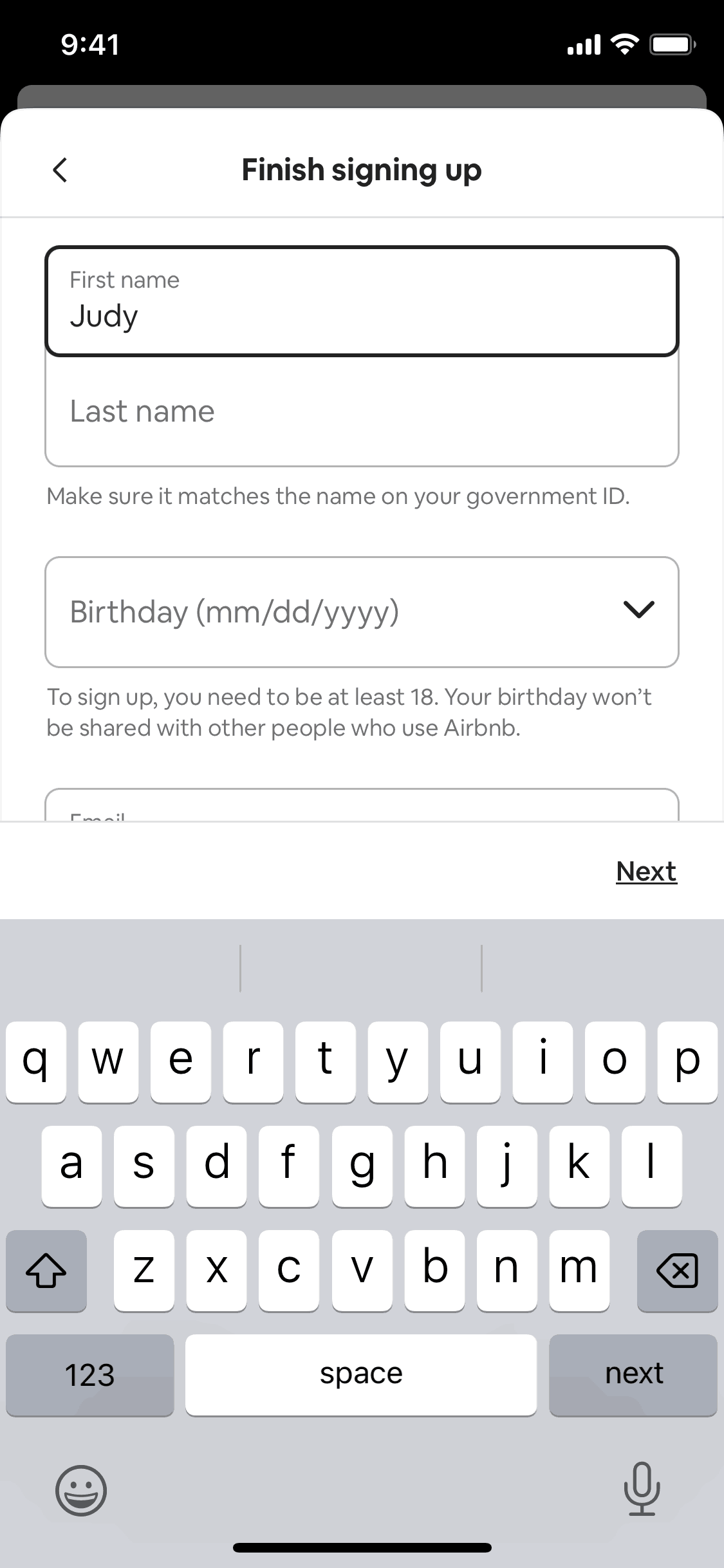Switch keyboard to 123 numbers layout
724x1568 pixels.
coord(90,1374)
